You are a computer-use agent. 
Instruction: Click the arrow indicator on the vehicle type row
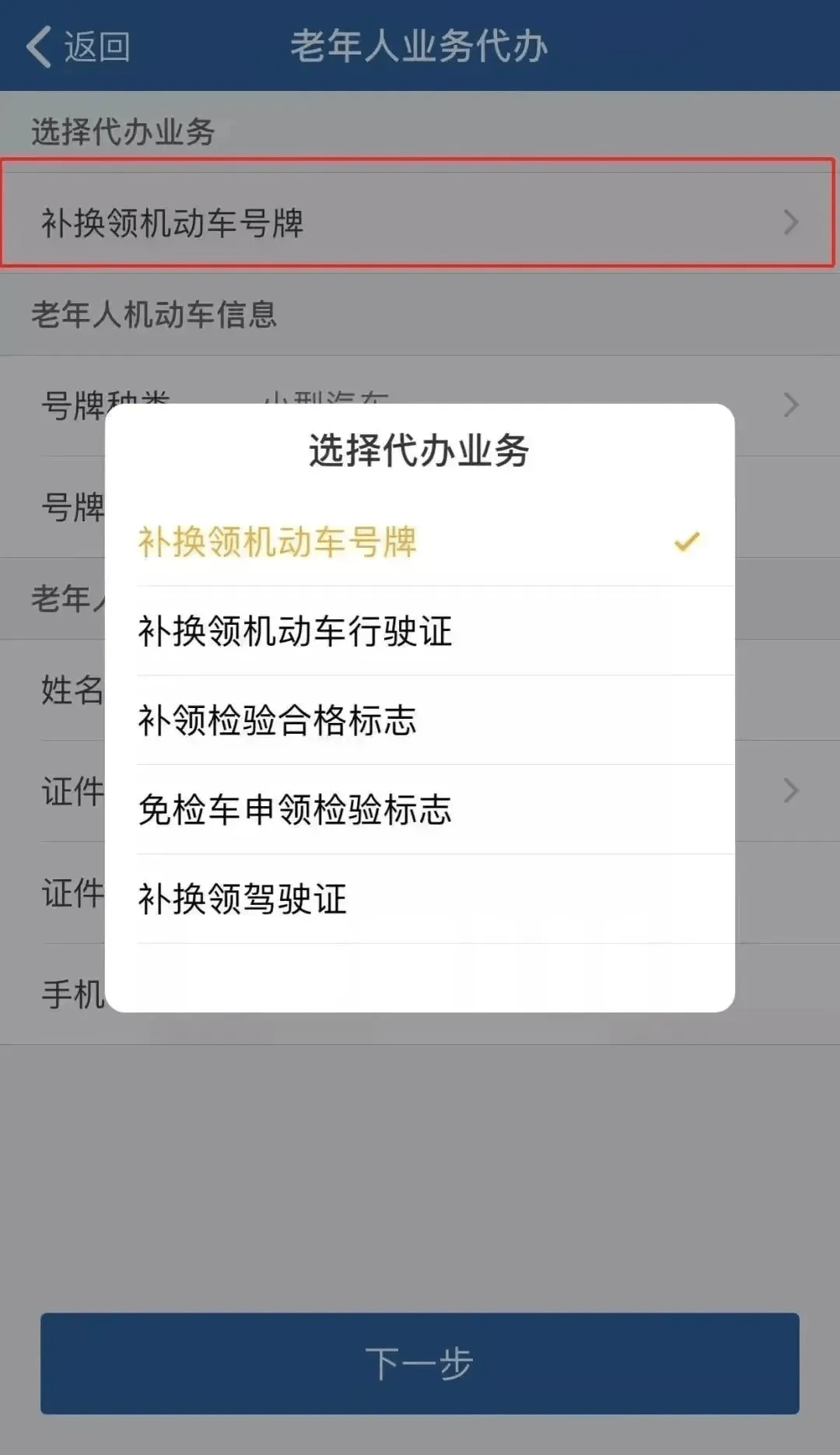click(790, 405)
